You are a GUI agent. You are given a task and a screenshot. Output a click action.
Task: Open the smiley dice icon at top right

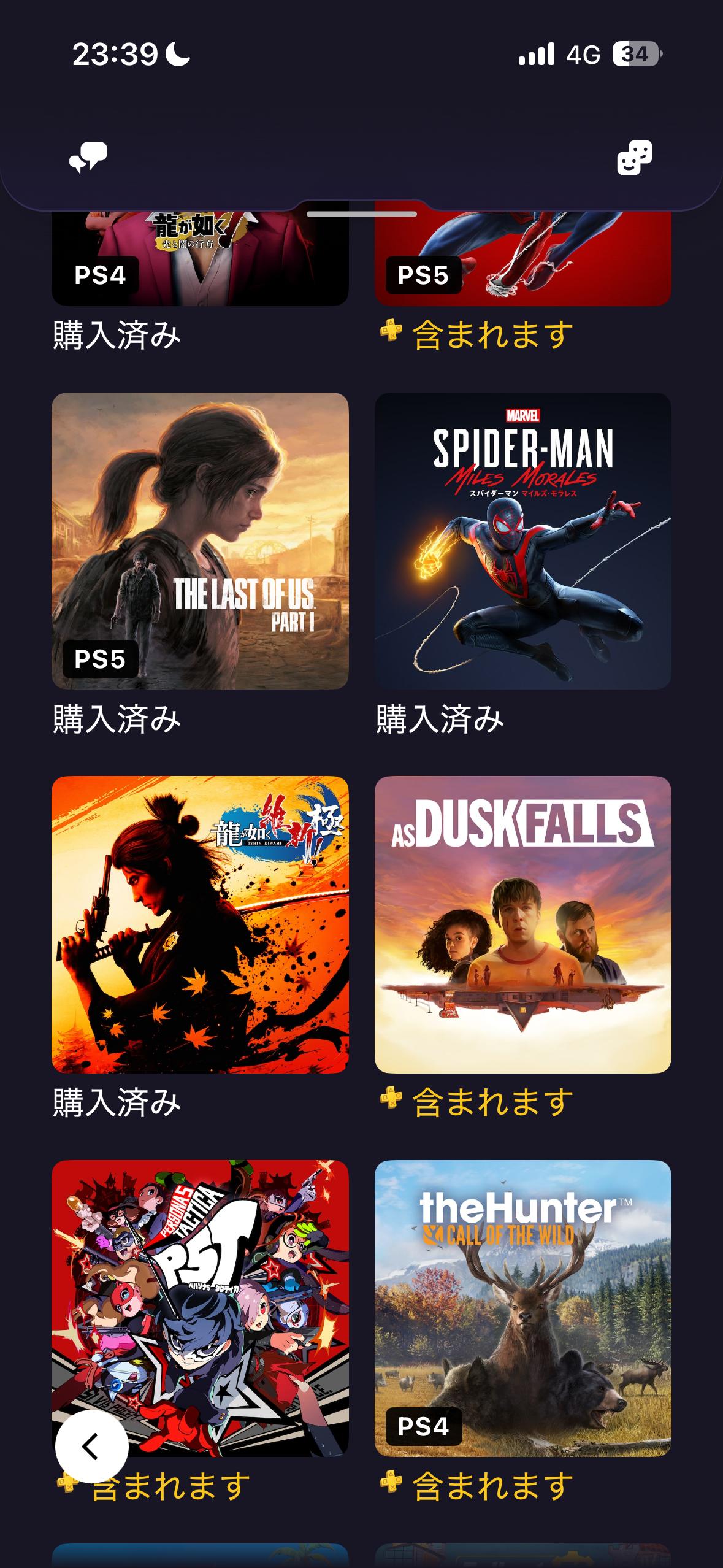[x=634, y=158]
